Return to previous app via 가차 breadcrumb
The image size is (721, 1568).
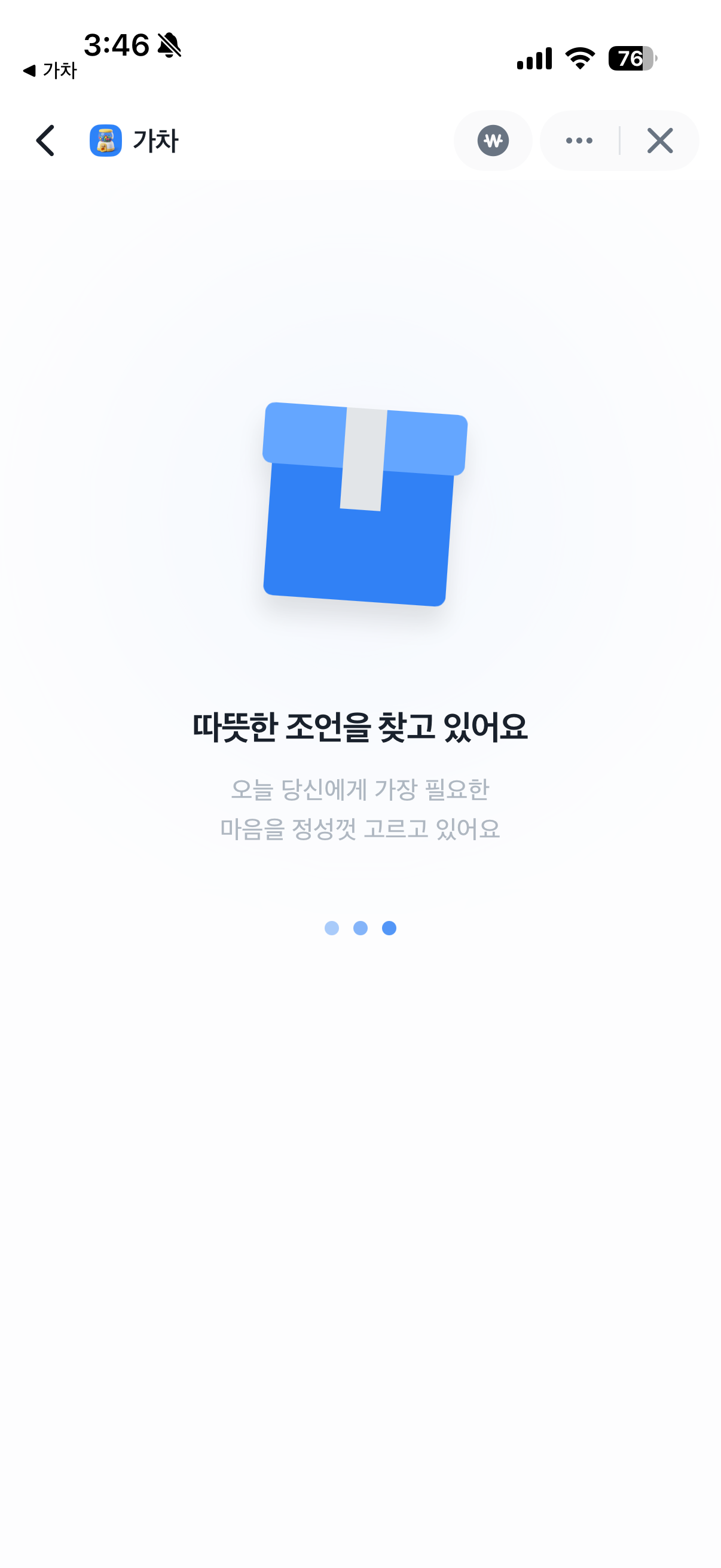[x=50, y=71]
